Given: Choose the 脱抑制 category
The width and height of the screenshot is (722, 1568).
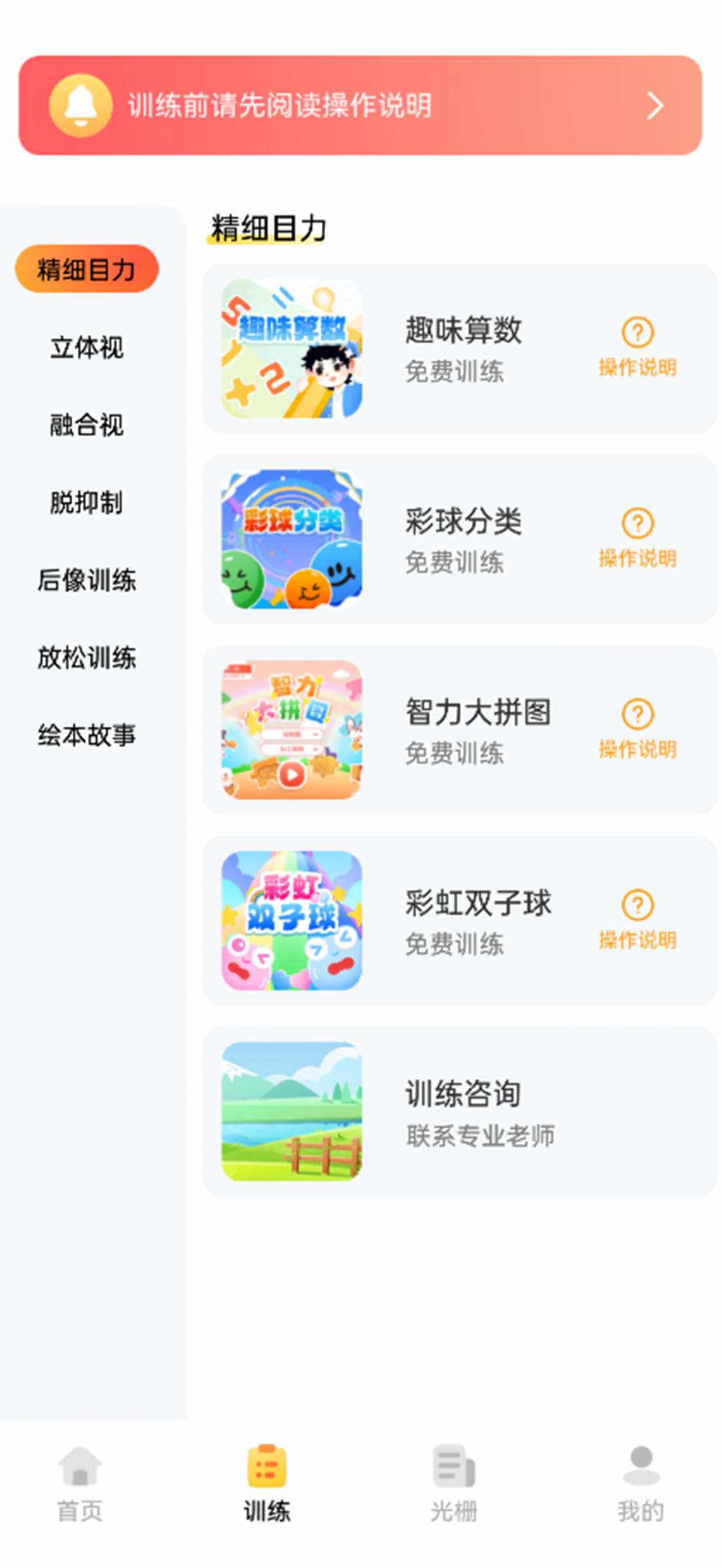Looking at the screenshot, I should pos(87,503).
